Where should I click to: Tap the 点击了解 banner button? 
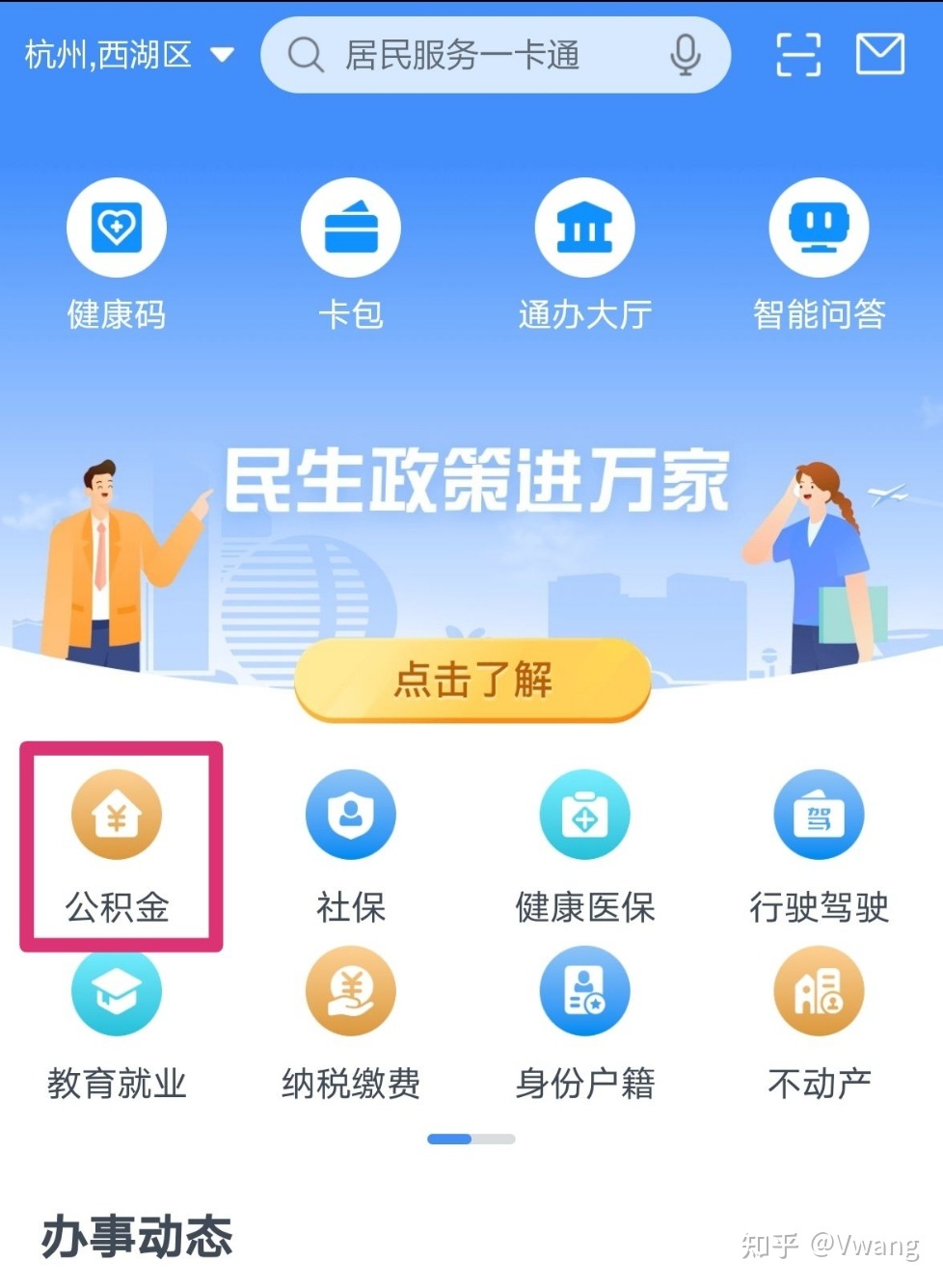tap(472, 681)
